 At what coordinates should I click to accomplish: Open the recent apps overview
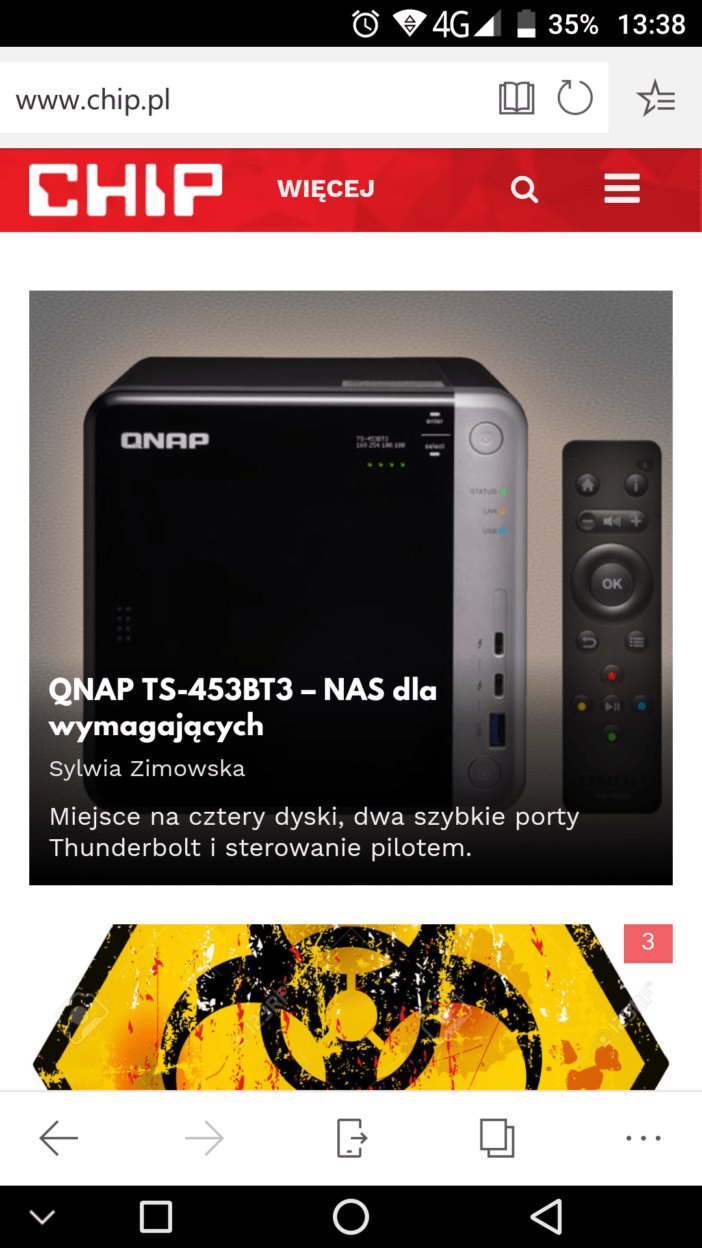point(156,1217)
